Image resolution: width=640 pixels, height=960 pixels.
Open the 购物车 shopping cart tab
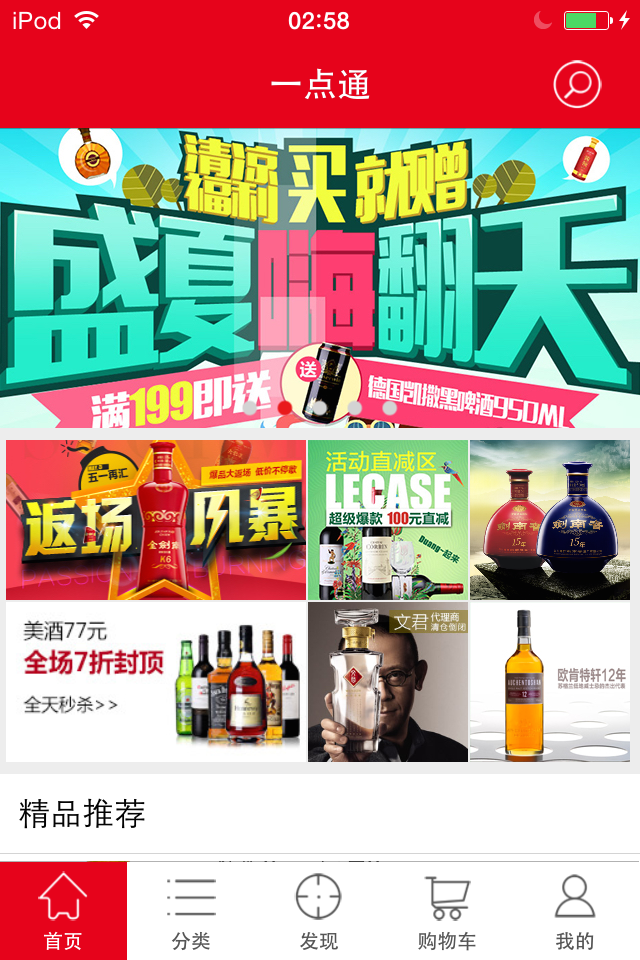(x=447, y=911)
